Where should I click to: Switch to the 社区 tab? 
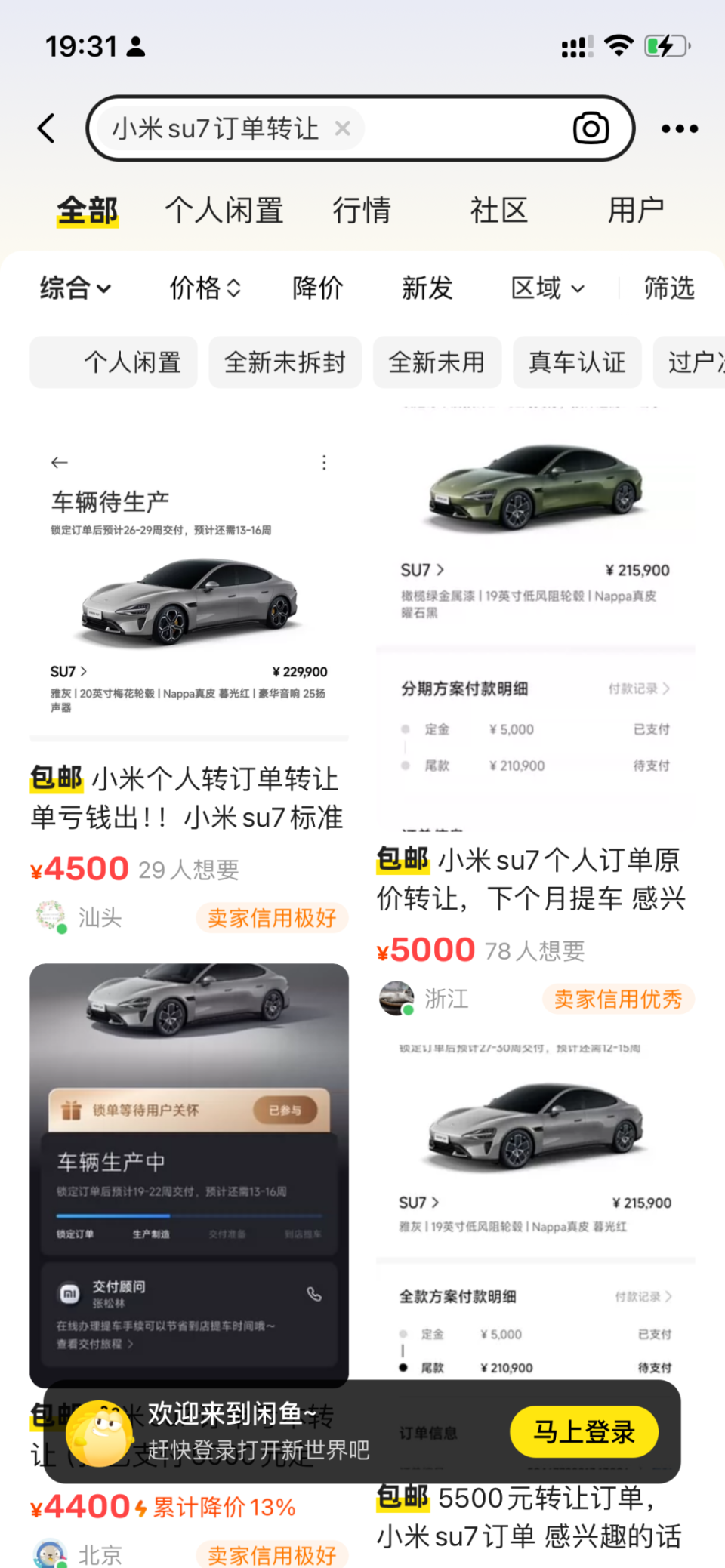[x=498, y=210]
